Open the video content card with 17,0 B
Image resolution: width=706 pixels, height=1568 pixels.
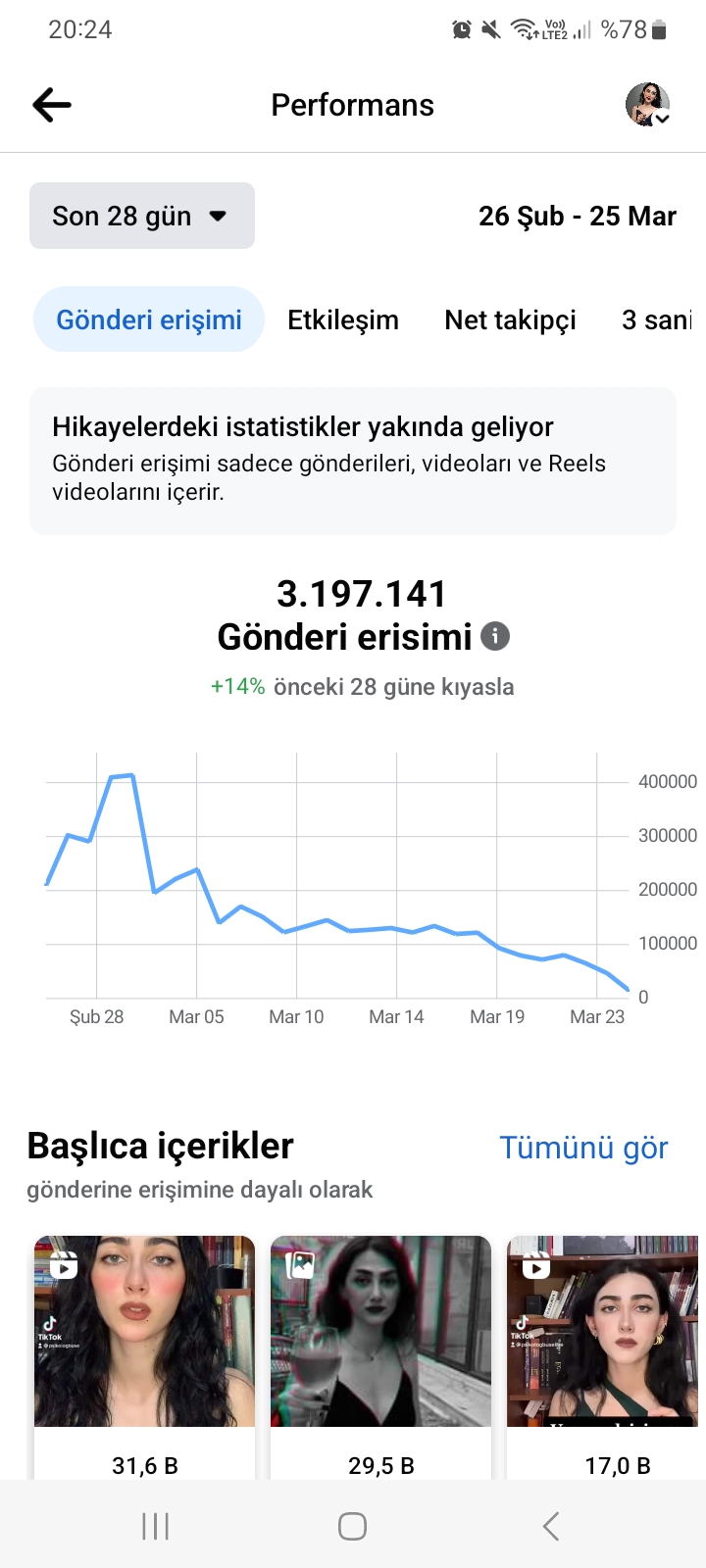(x=603, y=1357)
